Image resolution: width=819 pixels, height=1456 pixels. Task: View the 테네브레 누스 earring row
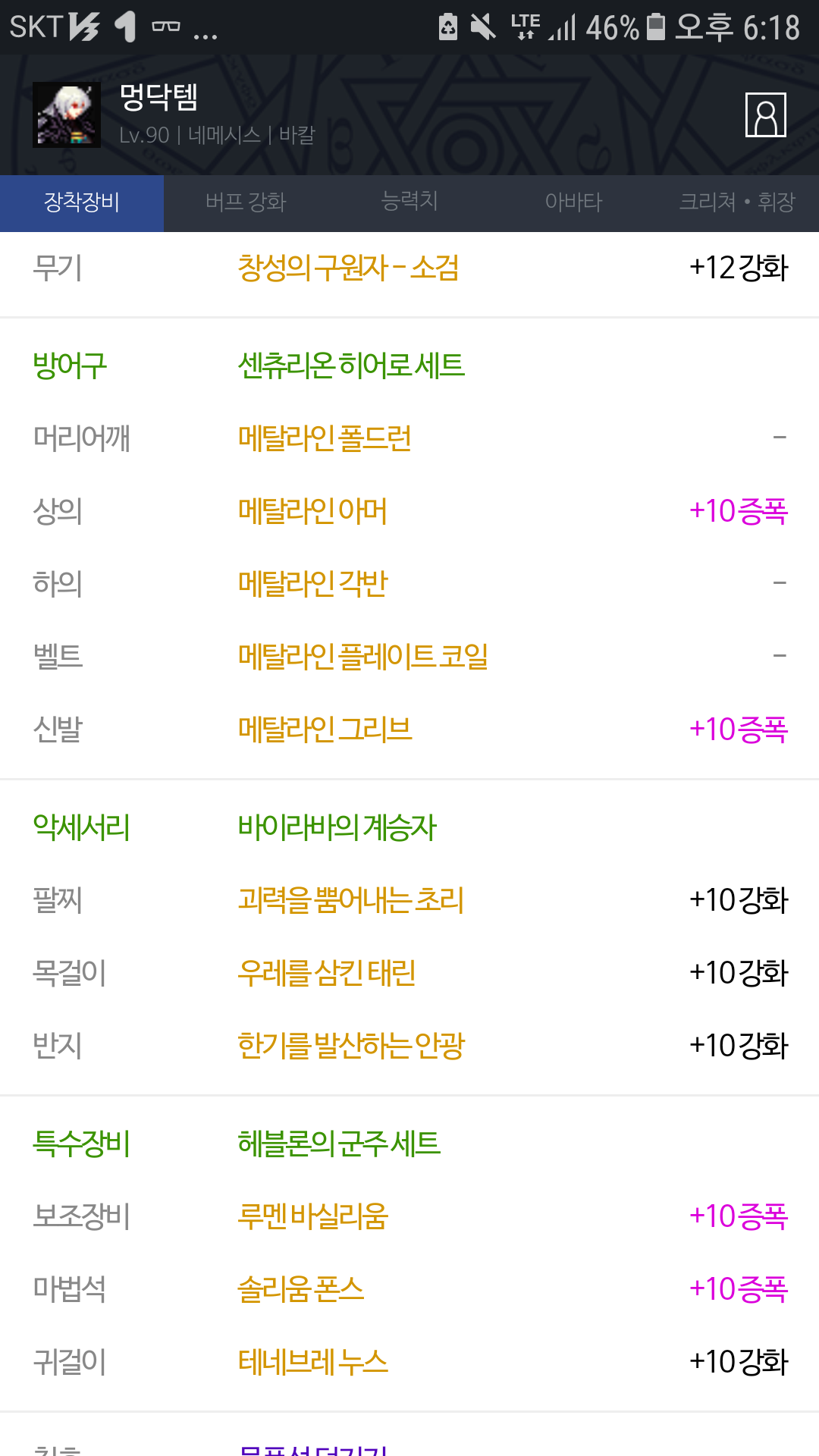pos(409,1362)
